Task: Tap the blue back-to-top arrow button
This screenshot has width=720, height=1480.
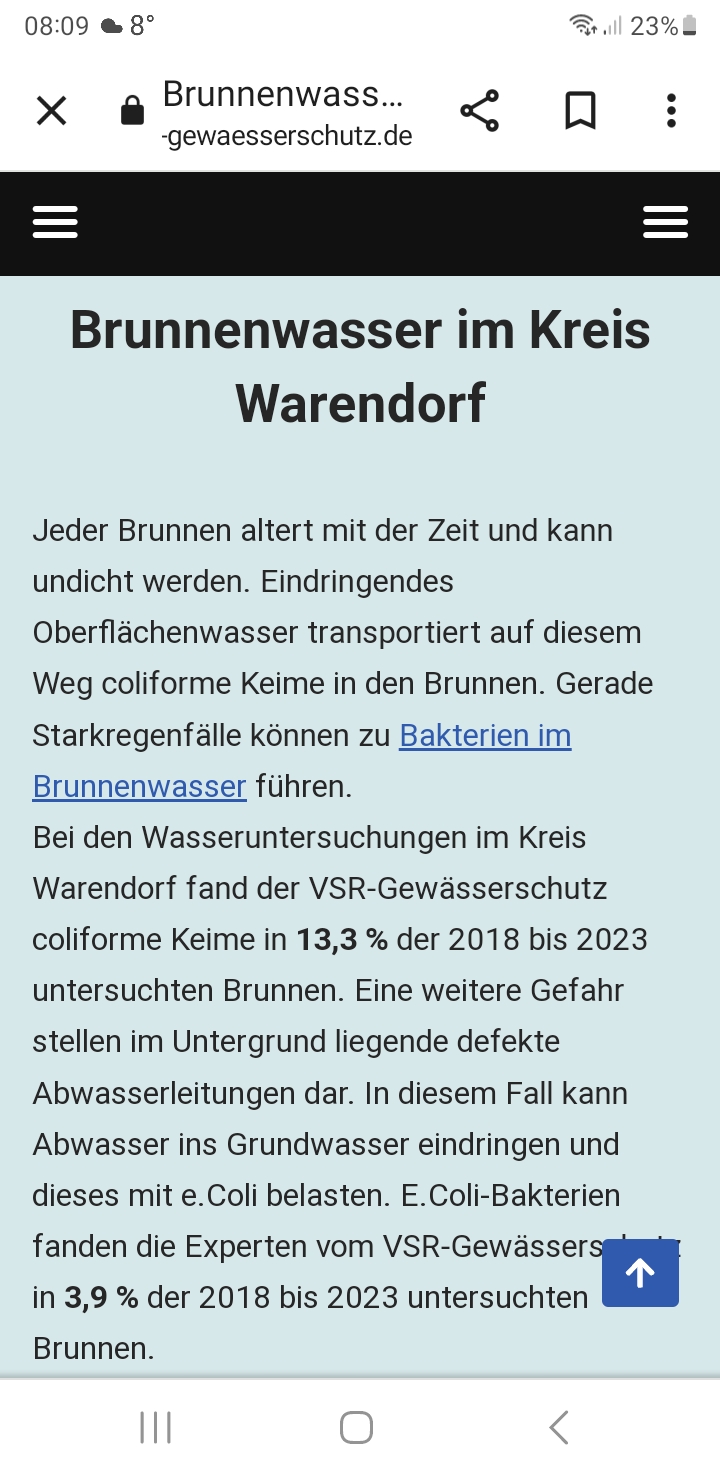Action: (640, 1272)
